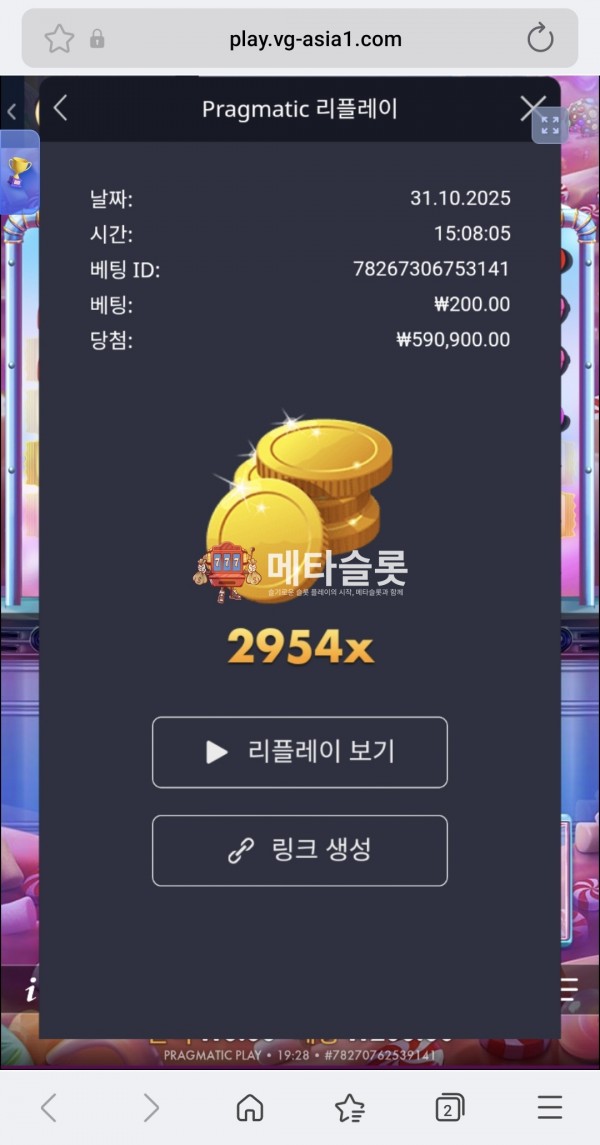Viewport: 600px width, 1145px height.
Task: Open the browser main menu
Action: [549, 1108]
